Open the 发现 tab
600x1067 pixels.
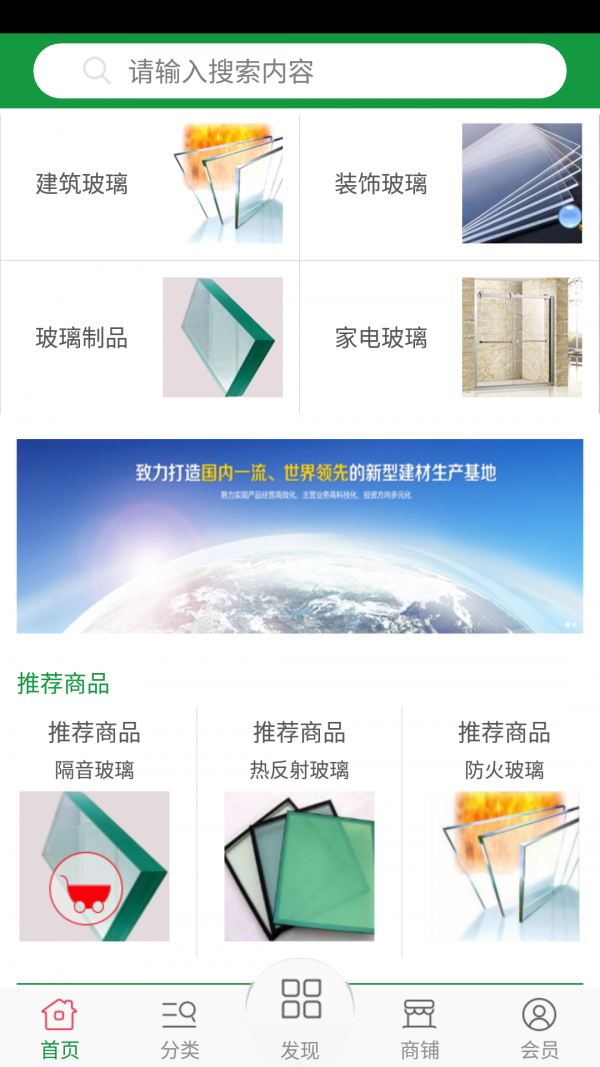coord(300,1018)
